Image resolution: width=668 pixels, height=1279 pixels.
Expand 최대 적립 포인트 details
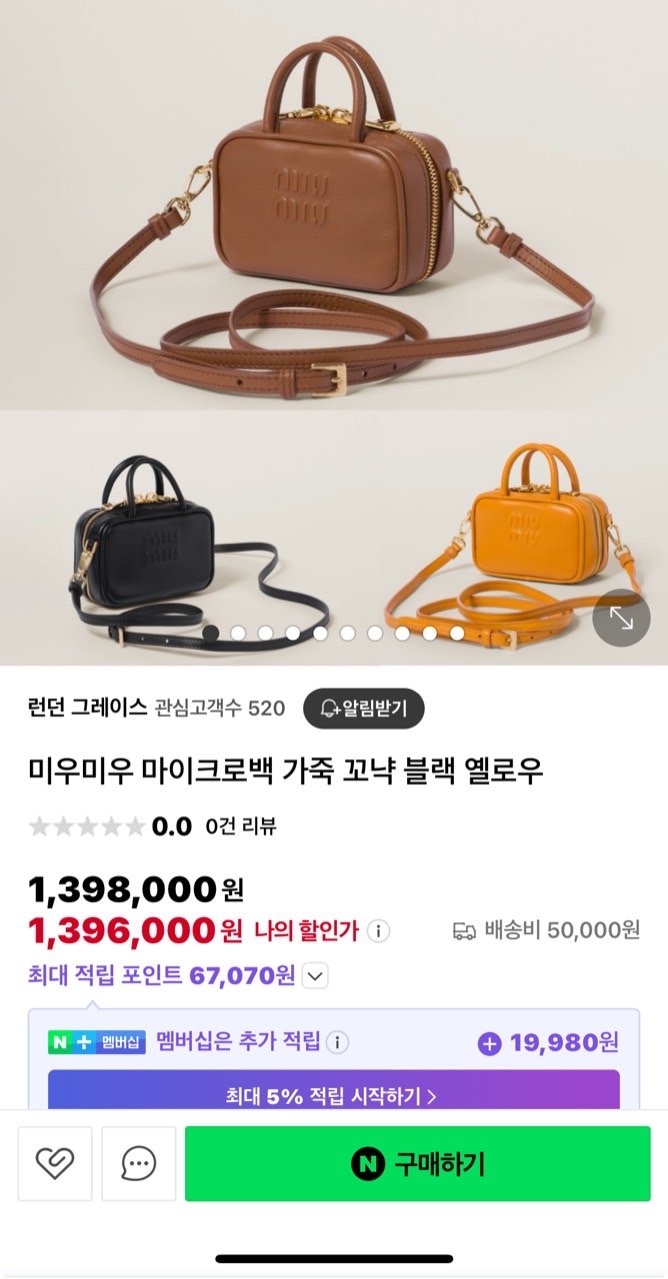click(315, 975)
